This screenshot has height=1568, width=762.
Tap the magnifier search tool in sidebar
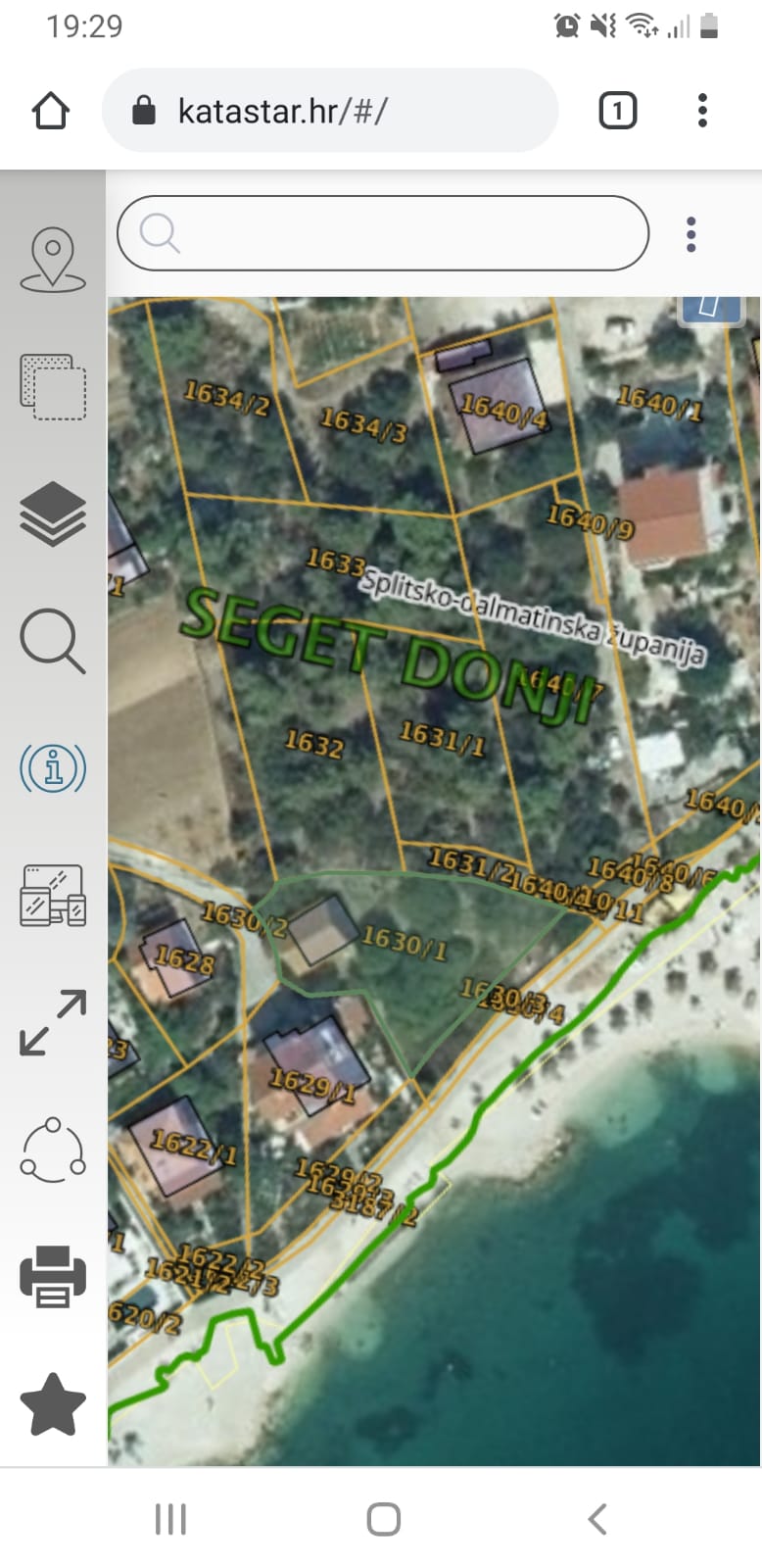click(x=53, y=641)
